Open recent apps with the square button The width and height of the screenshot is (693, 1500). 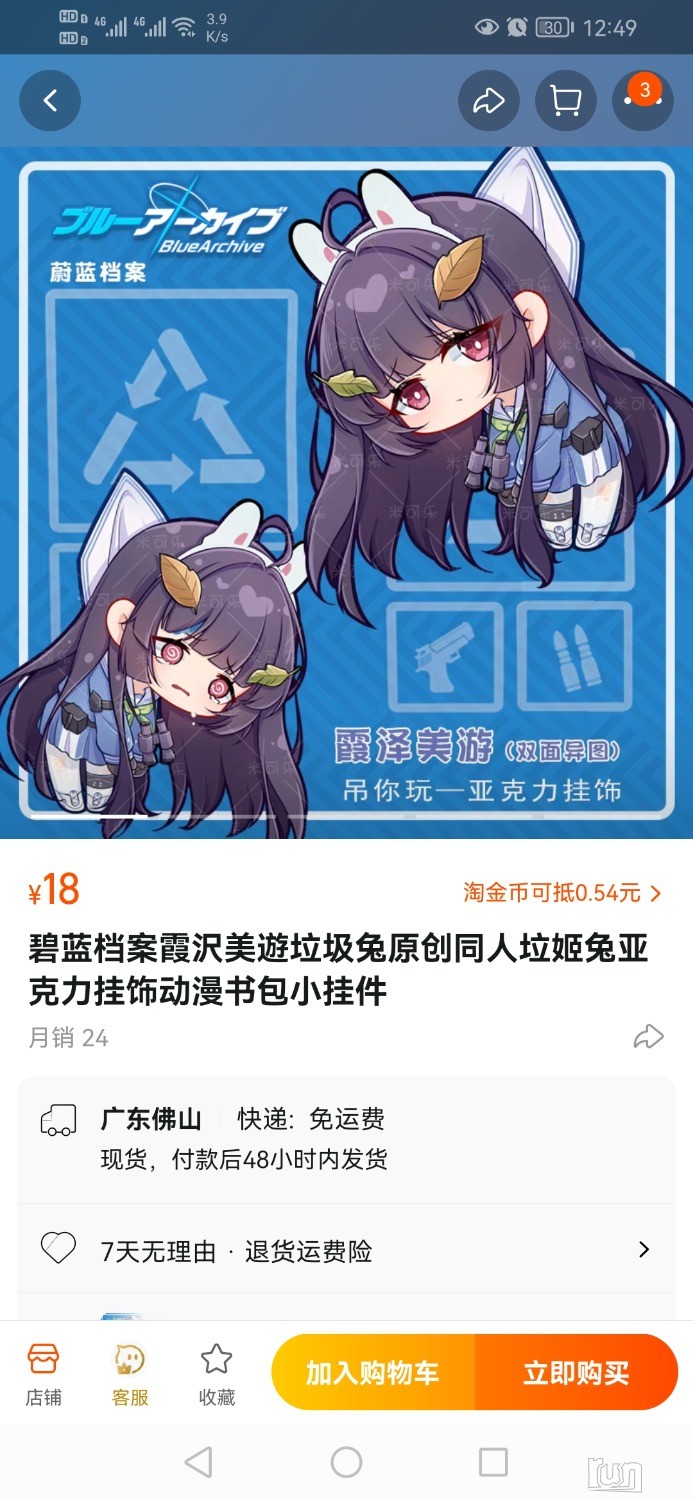(493, 1463)
